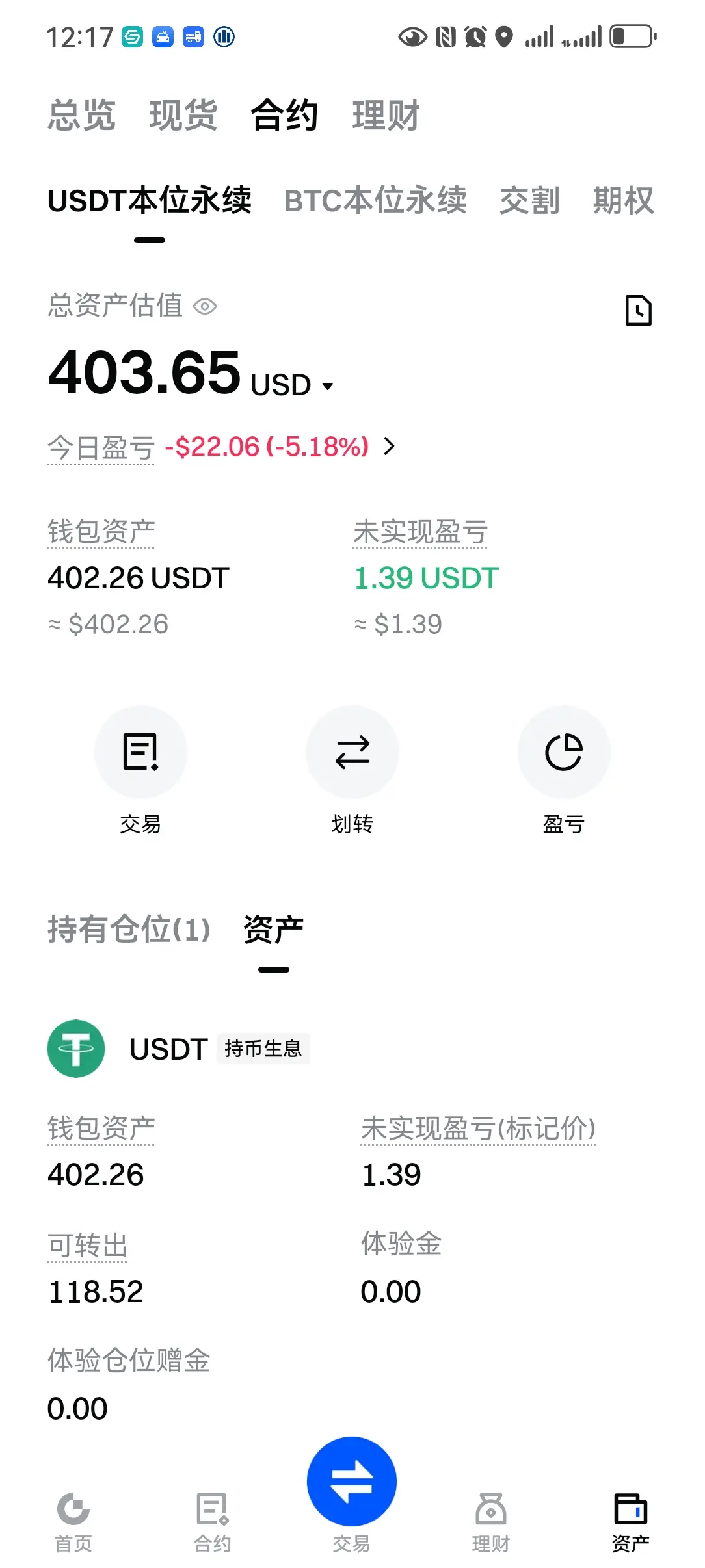Switch to the 总览 overview tab

coord(81,116)
